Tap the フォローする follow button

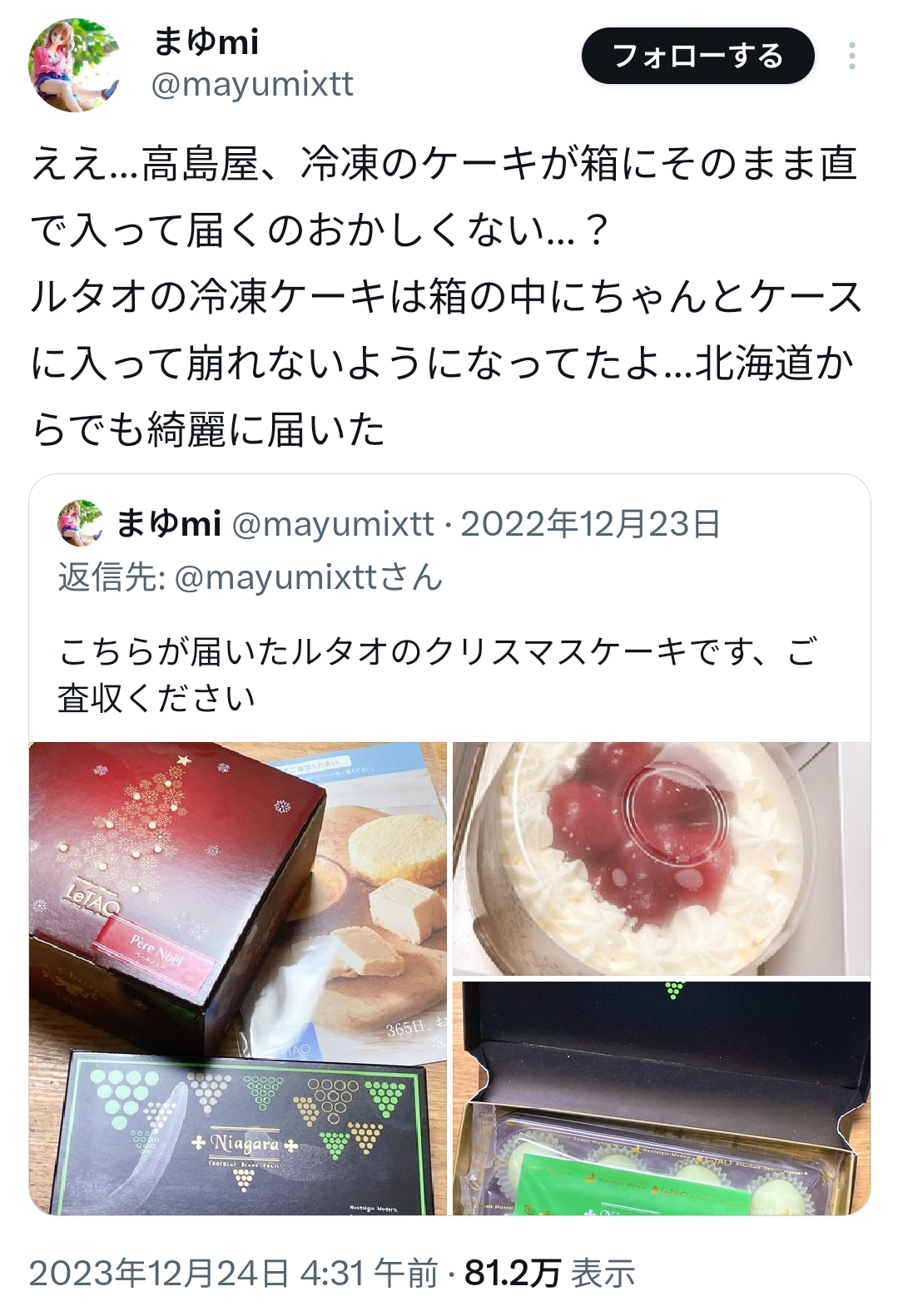[x=697, y=56]
